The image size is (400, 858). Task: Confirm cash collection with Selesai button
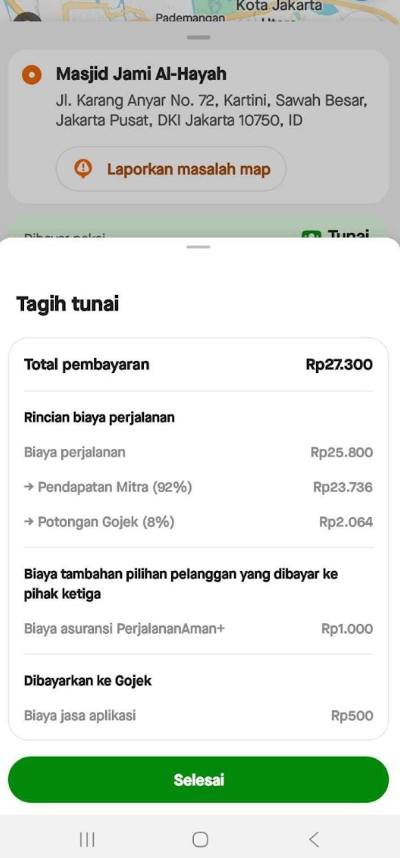pyautogui.click(x=198, y=780)
